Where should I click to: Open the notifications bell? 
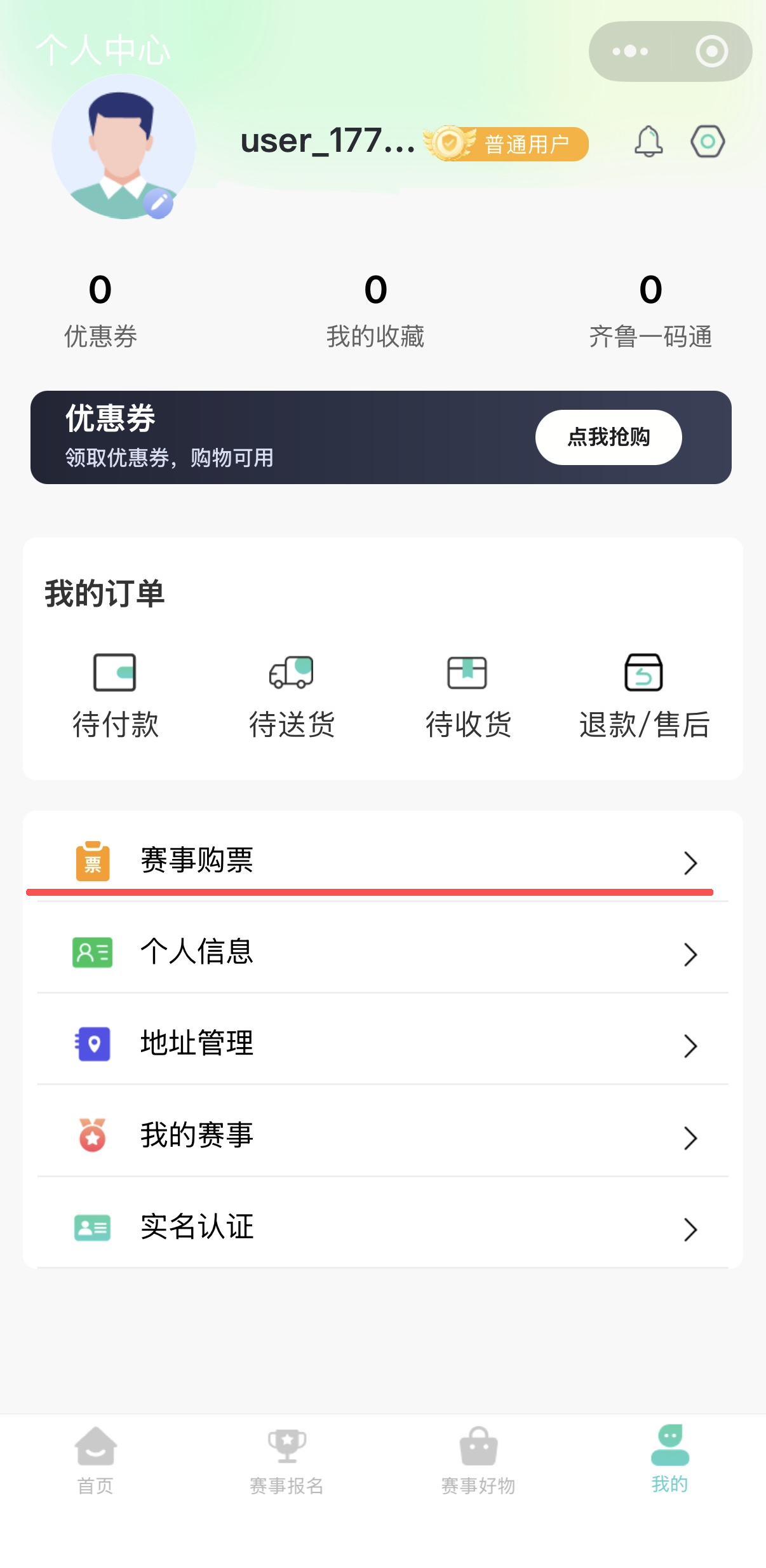click(648, 141)
